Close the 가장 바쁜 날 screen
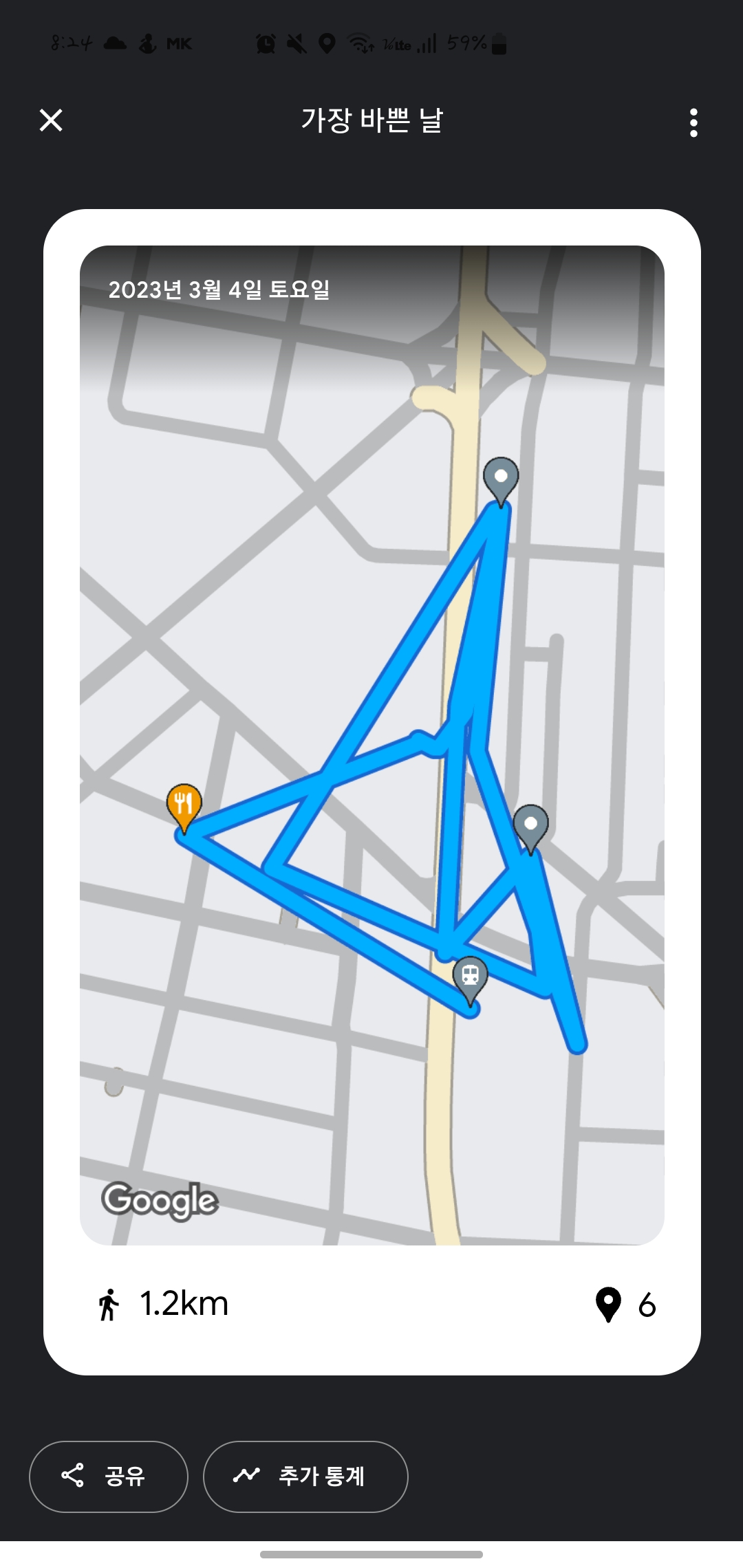The height and width of the screenshot is (1568, 743). (x=51, y=120)
